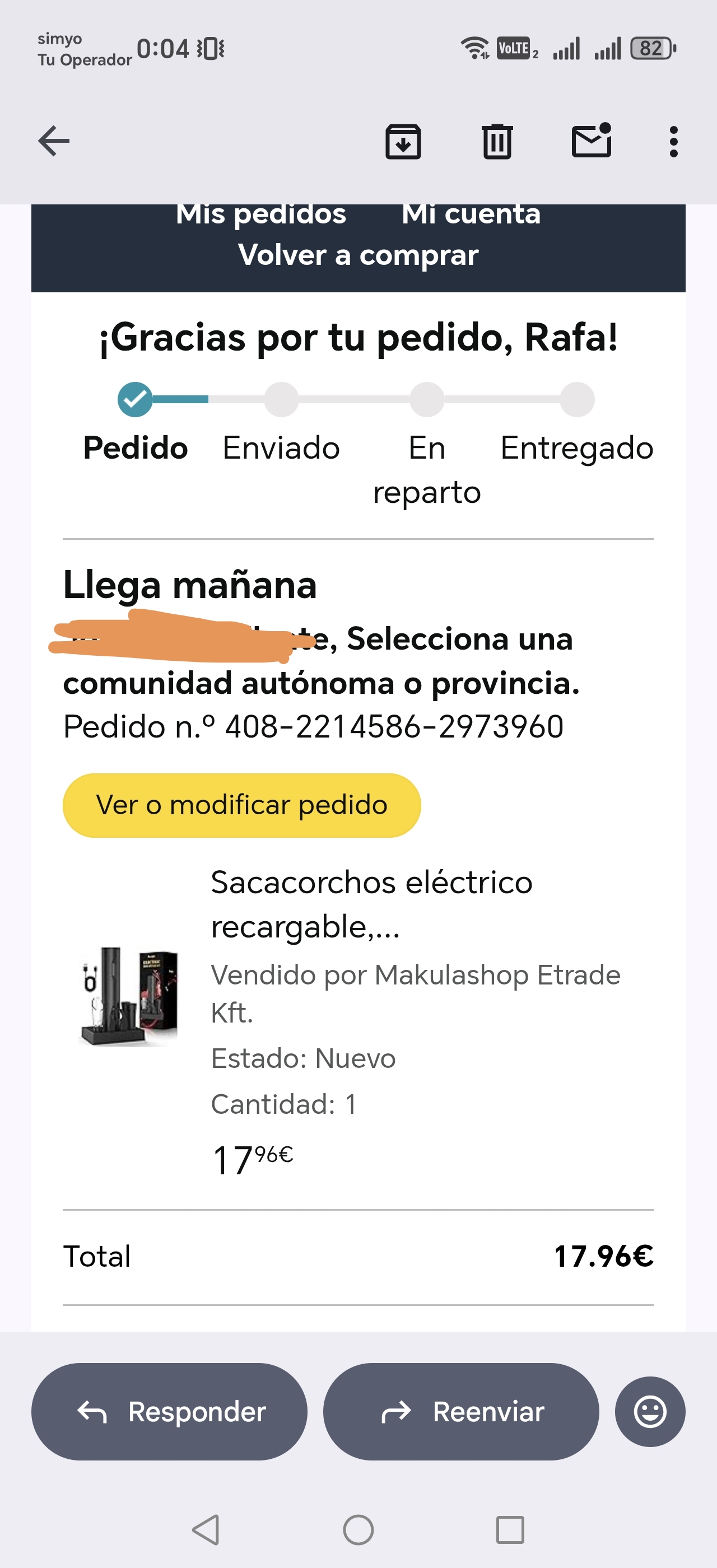
Task: Show recent apps
Action: (509, 1530)
